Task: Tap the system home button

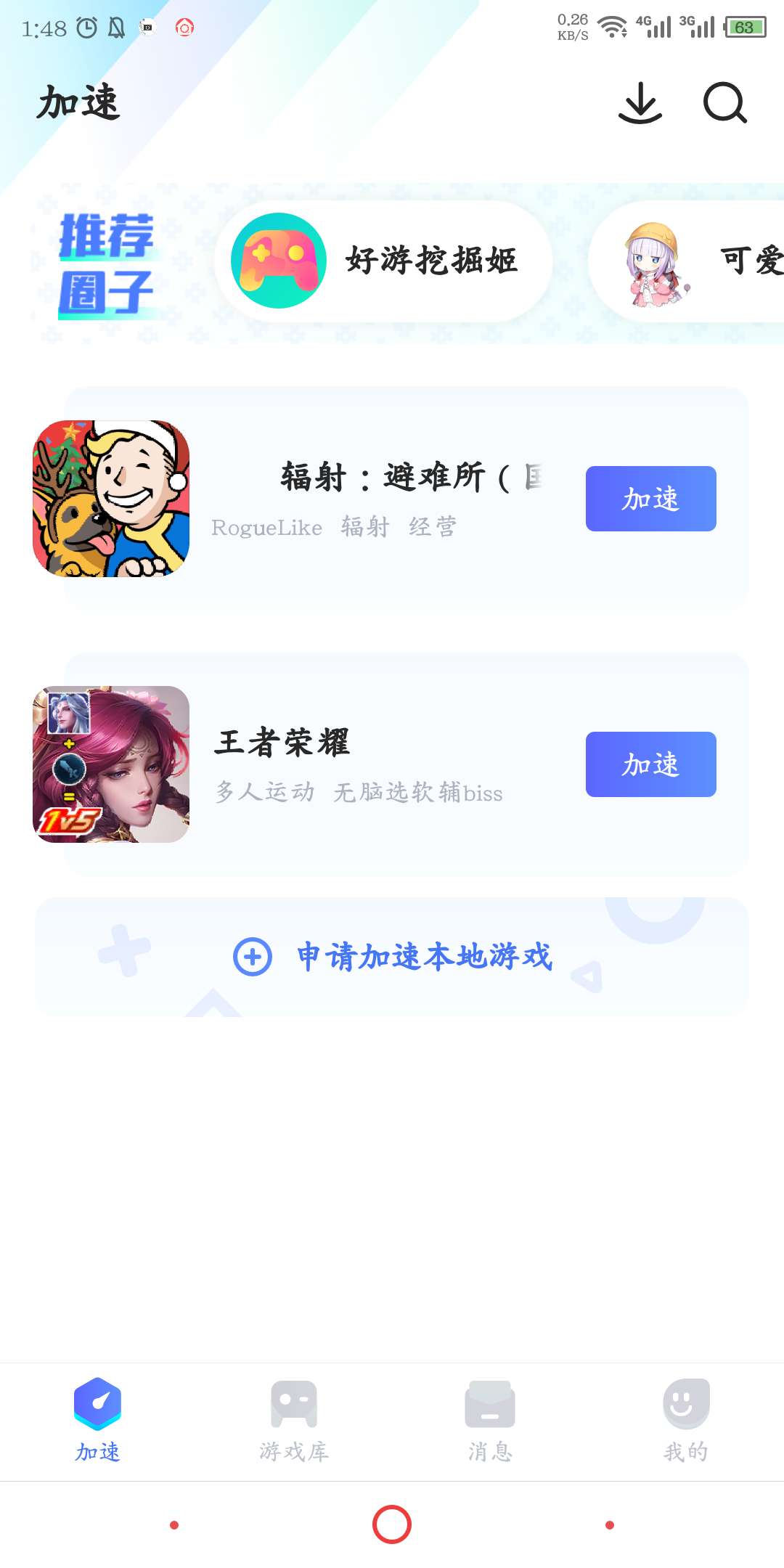Action: 392,1524
